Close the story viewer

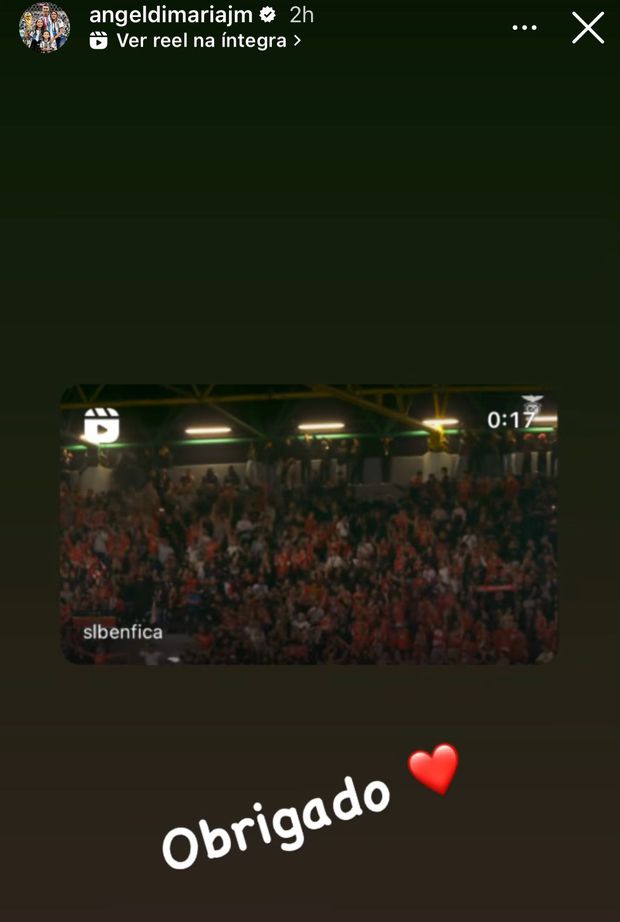coord(588,28)
